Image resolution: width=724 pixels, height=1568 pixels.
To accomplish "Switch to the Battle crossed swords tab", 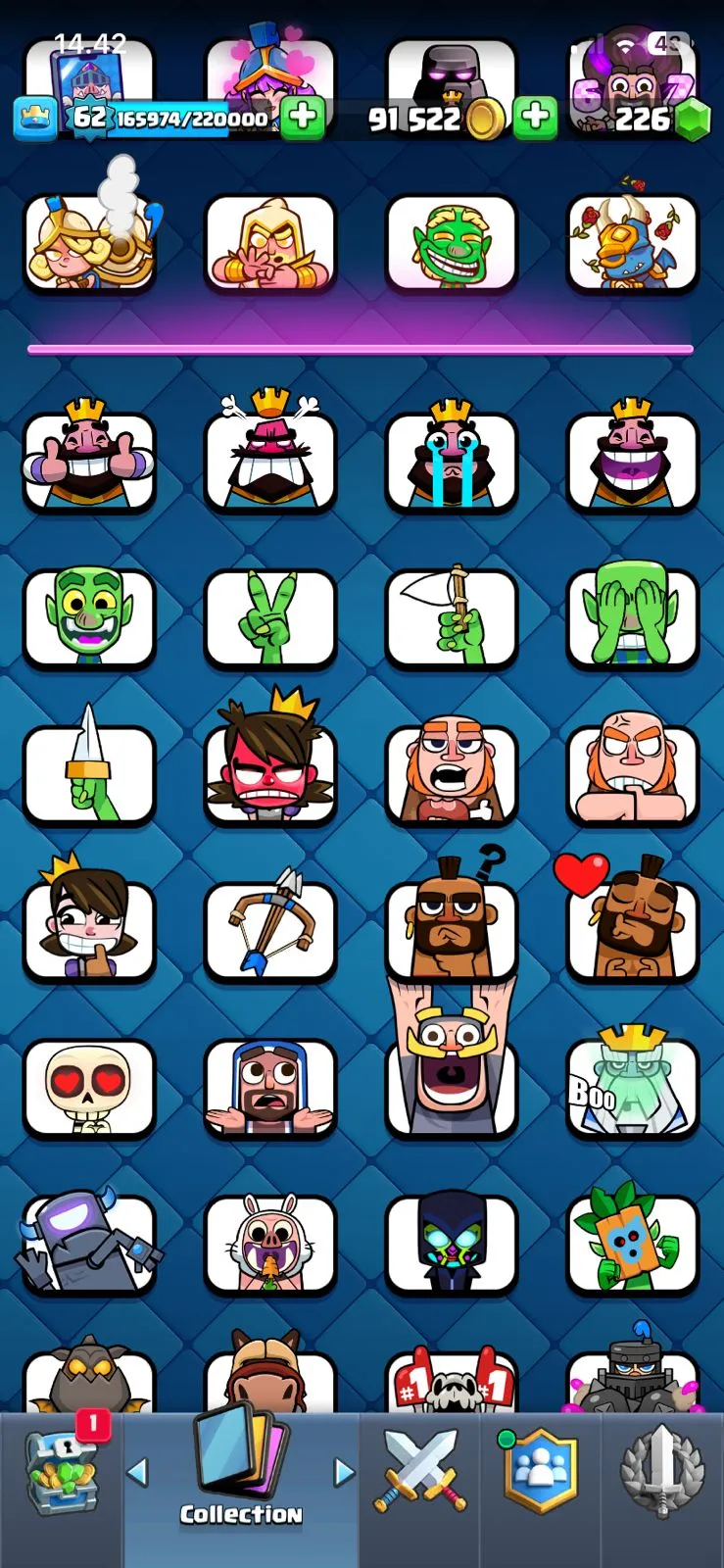I will 419,1470.
